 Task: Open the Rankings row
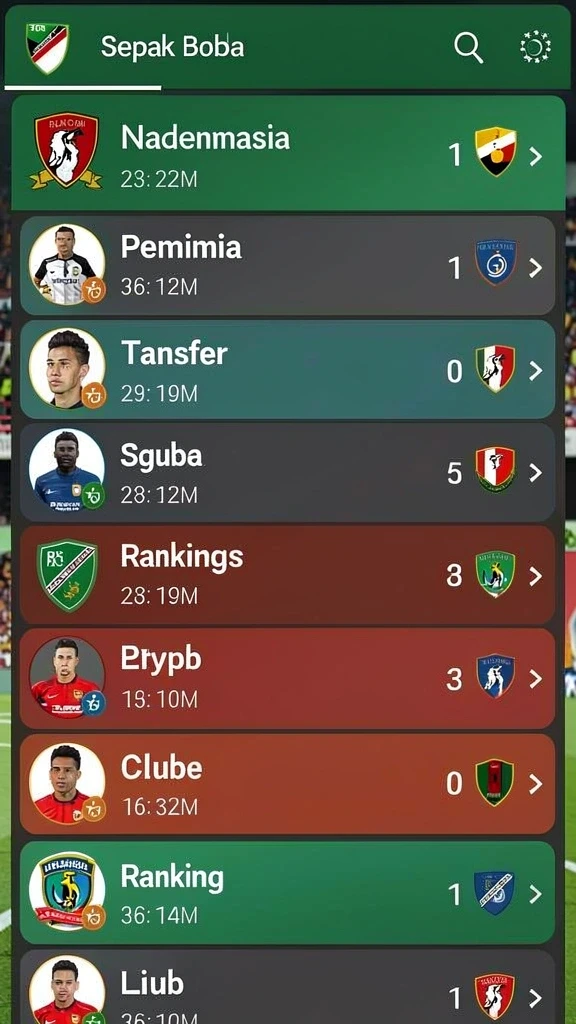coord(288,575)
